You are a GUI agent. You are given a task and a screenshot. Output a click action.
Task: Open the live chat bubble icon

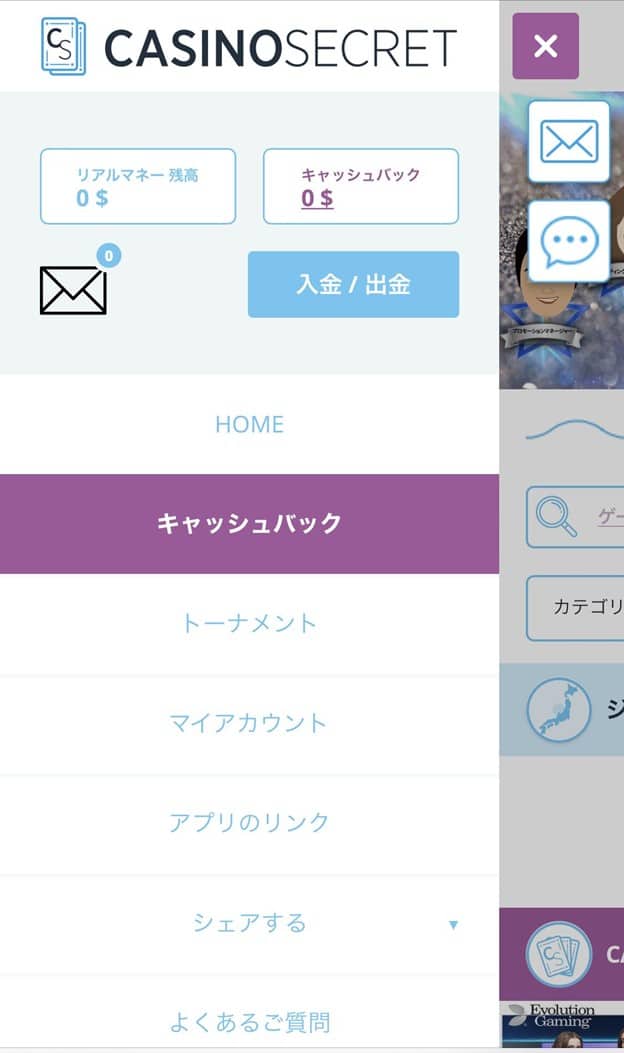[x=568, y=241]
